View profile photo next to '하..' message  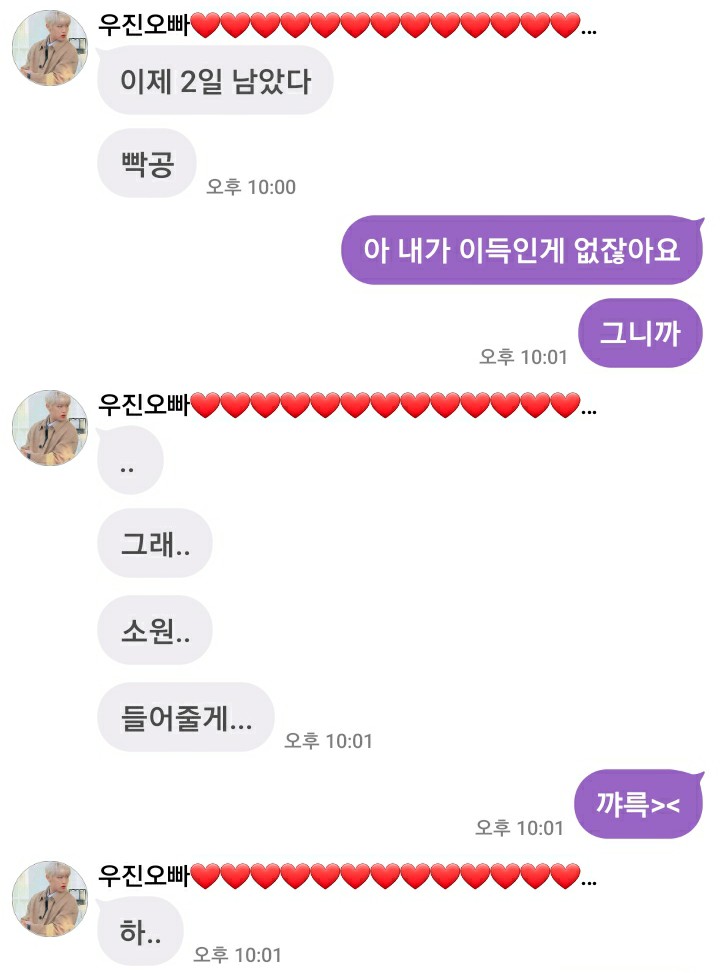pos(47,898)
